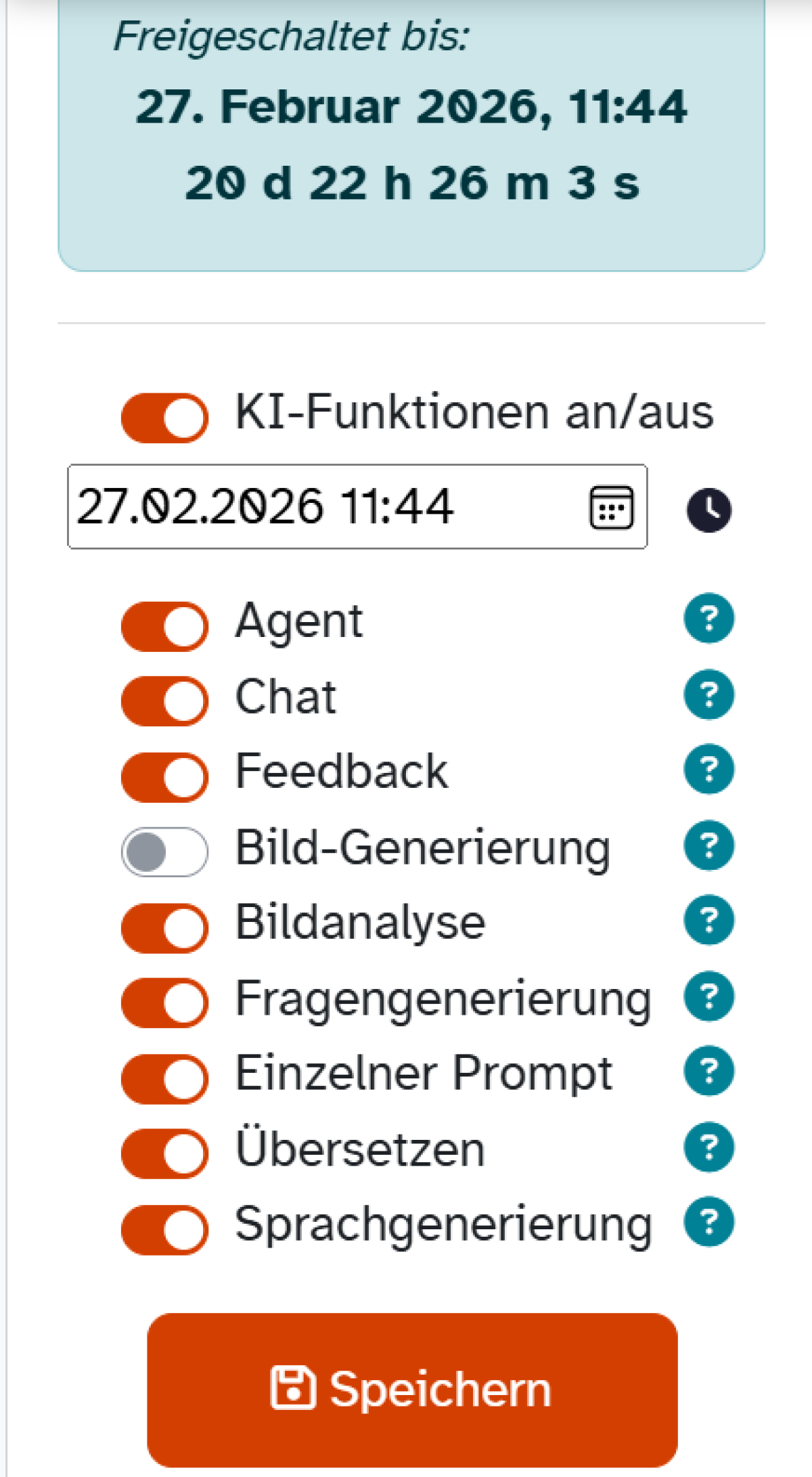Toggle the KI-Funktionen an/aus switch
This screenshot has height=1477, width=812.
coord(164,418)
